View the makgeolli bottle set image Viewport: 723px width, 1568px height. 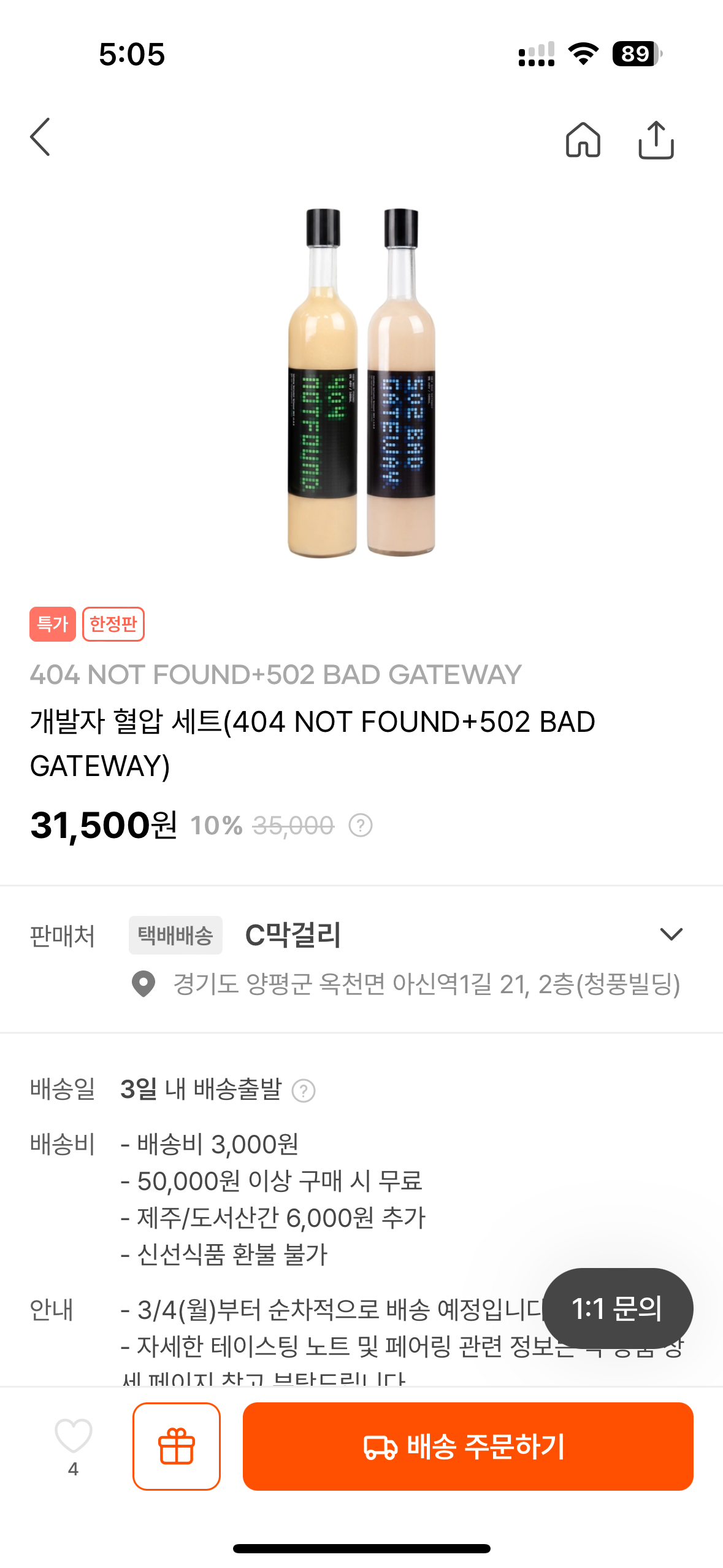(361, 383)
